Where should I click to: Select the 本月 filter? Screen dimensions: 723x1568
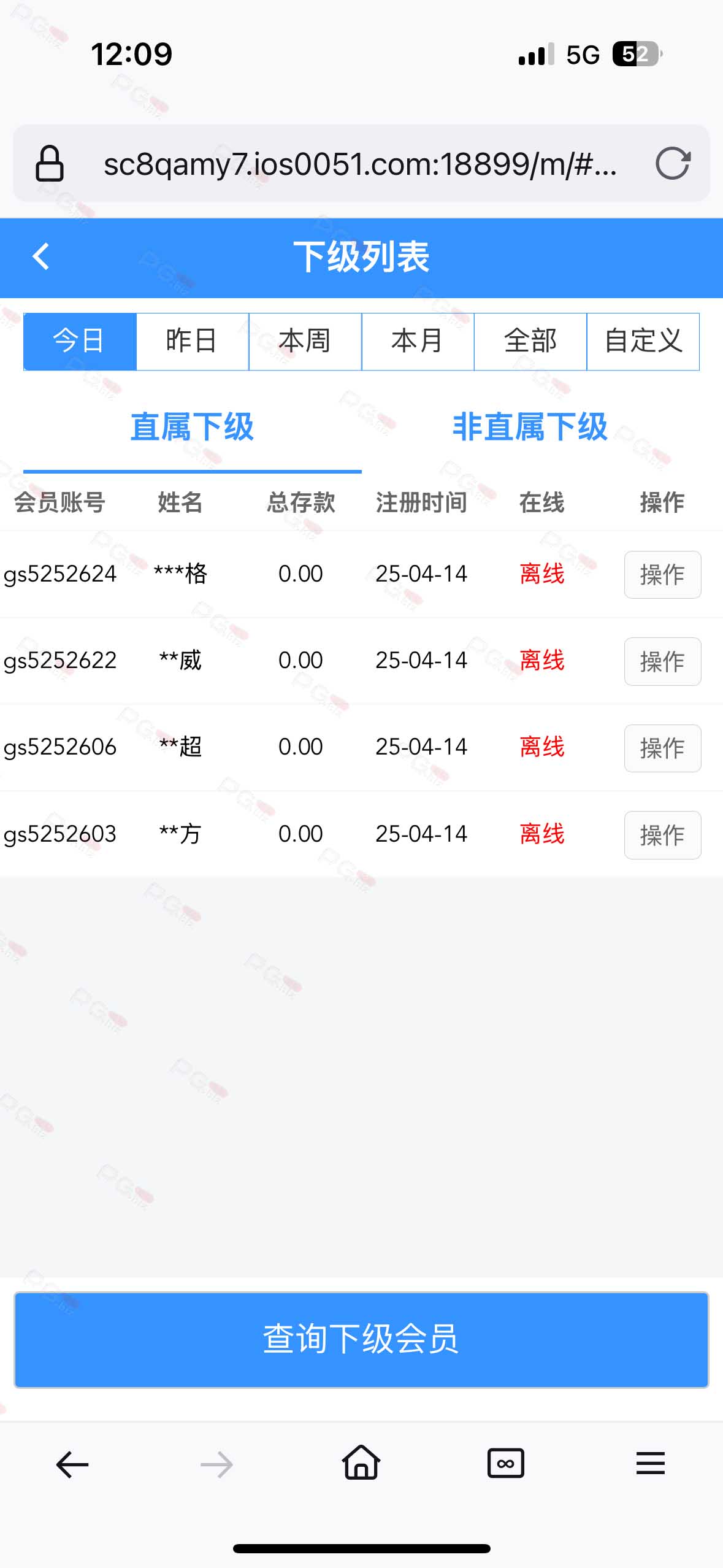418,342
